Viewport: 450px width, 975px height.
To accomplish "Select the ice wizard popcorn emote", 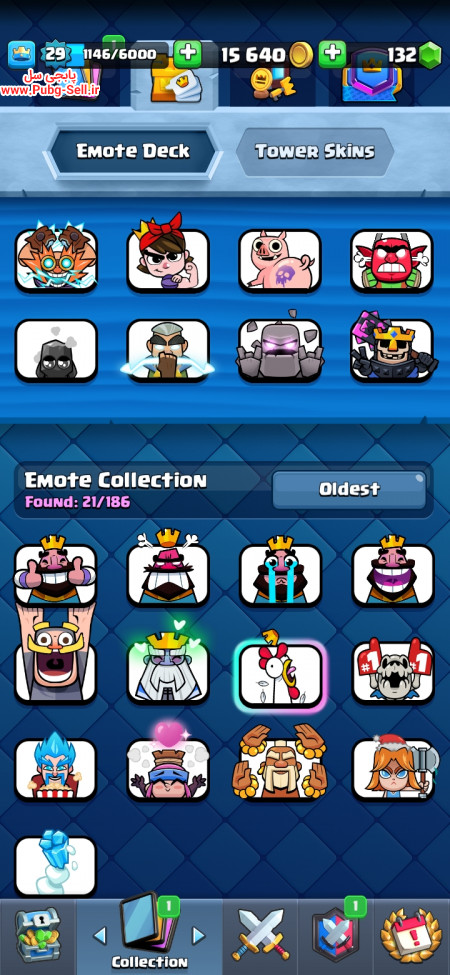I will point(55,767).
